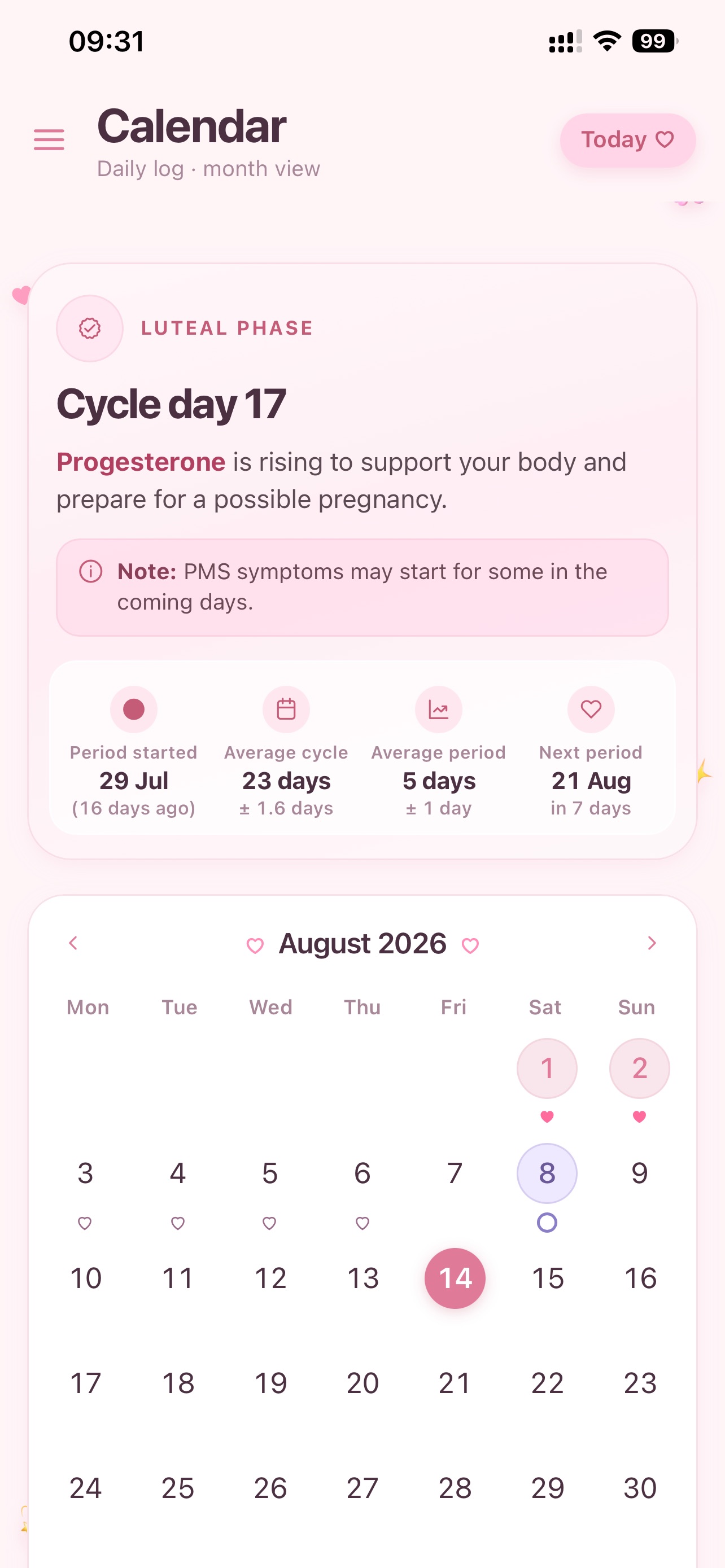Select the highlighted day 14
725x1568 pixels.
point(455,1278)
